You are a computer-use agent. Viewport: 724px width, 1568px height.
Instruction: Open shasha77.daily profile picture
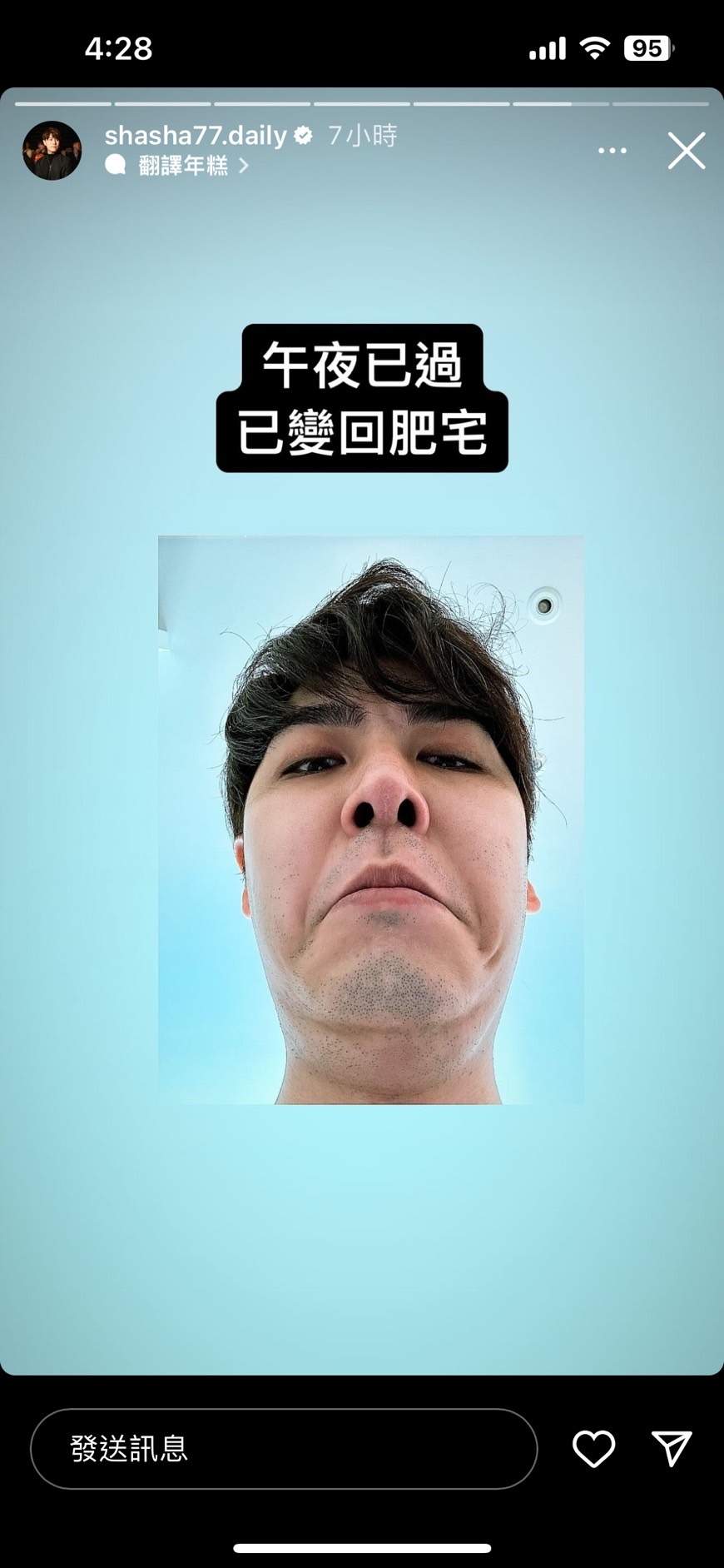click(52, 151)
